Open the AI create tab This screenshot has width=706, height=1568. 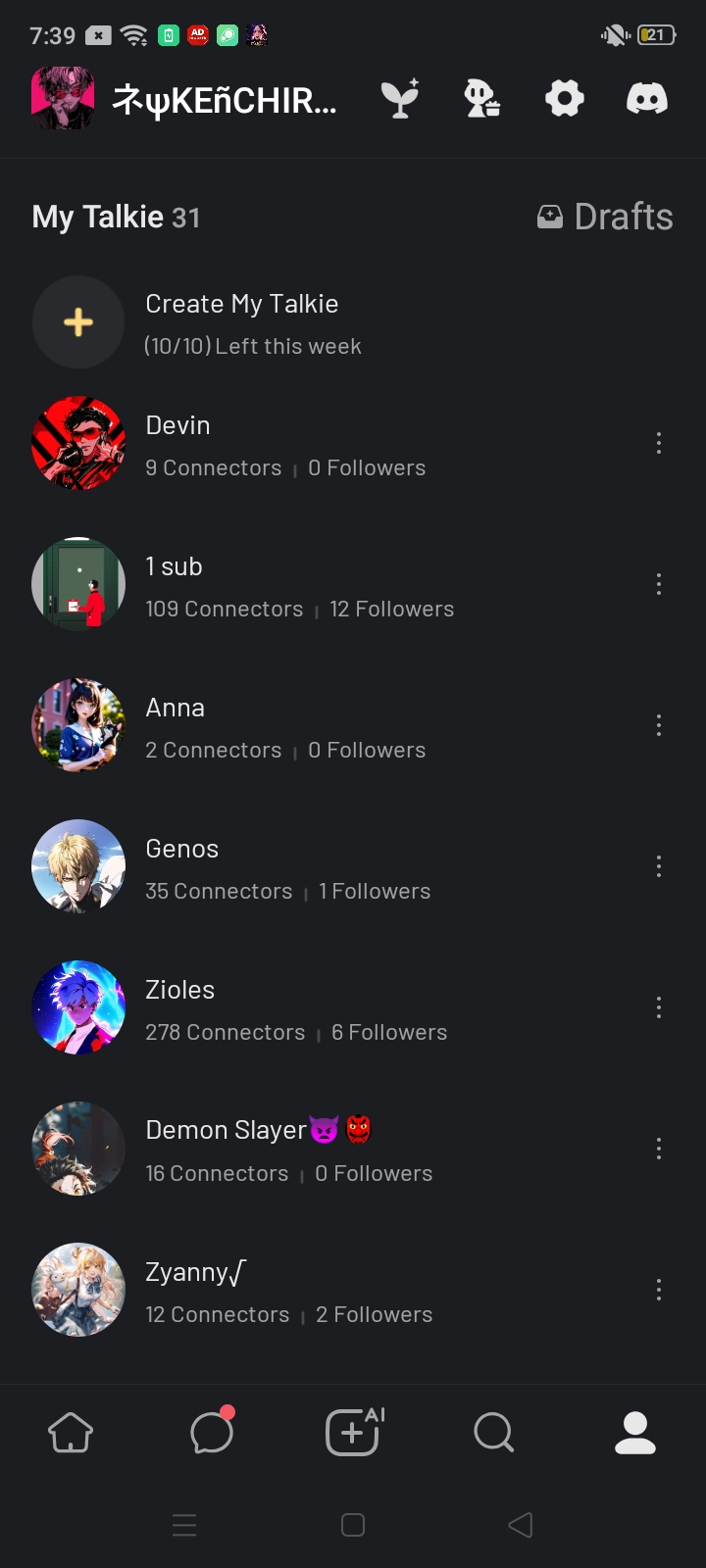coord(353,1434)
